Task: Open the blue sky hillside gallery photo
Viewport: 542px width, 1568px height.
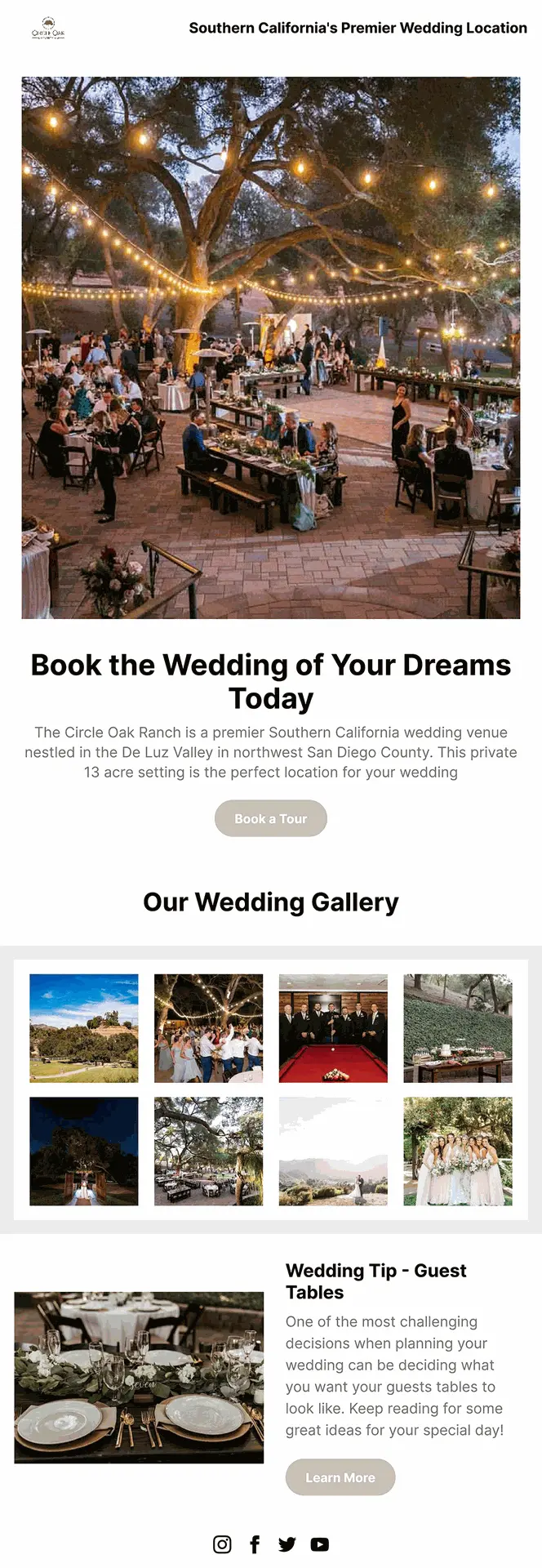Action: [x=84, y=1028]
